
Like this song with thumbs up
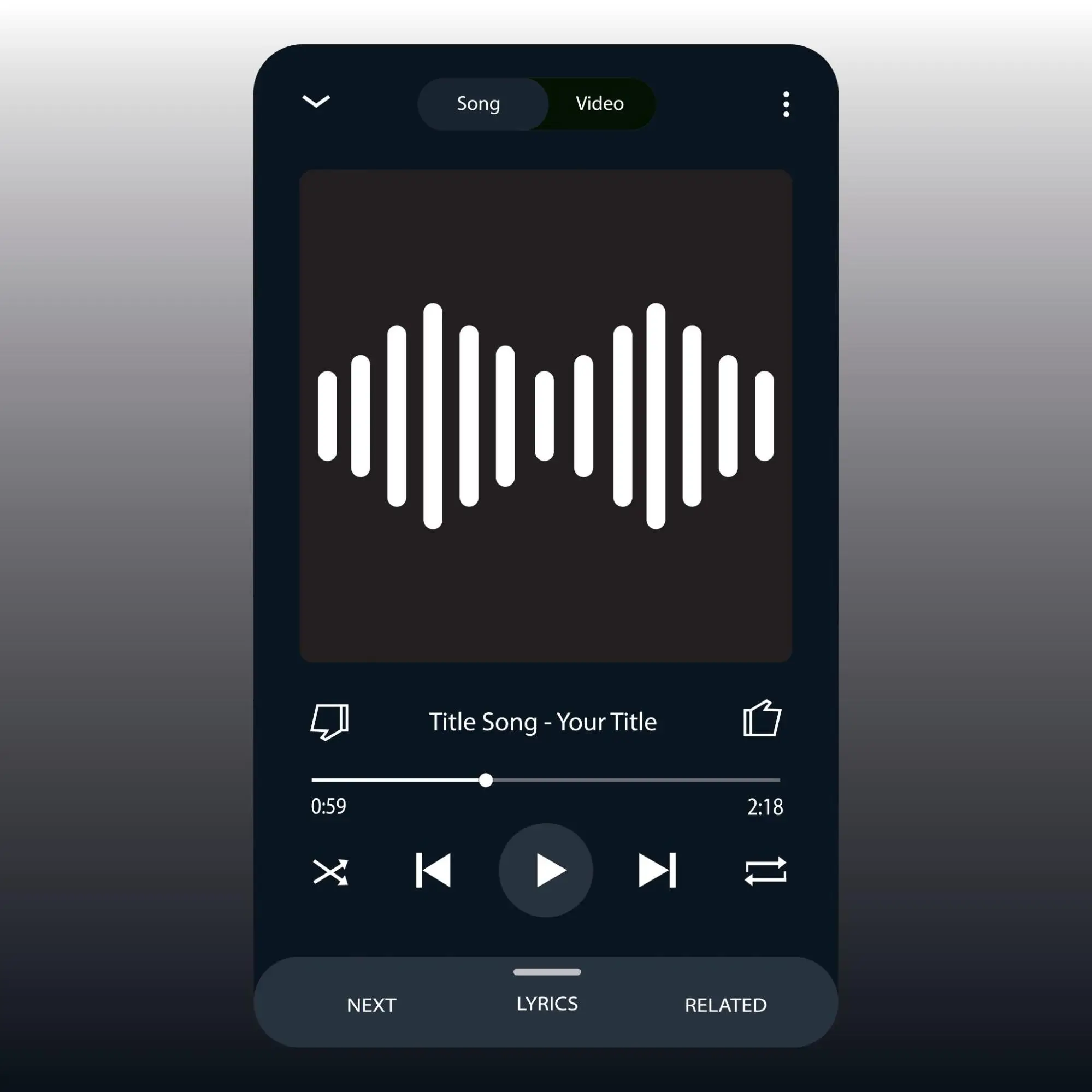click(x=762, y=719)
